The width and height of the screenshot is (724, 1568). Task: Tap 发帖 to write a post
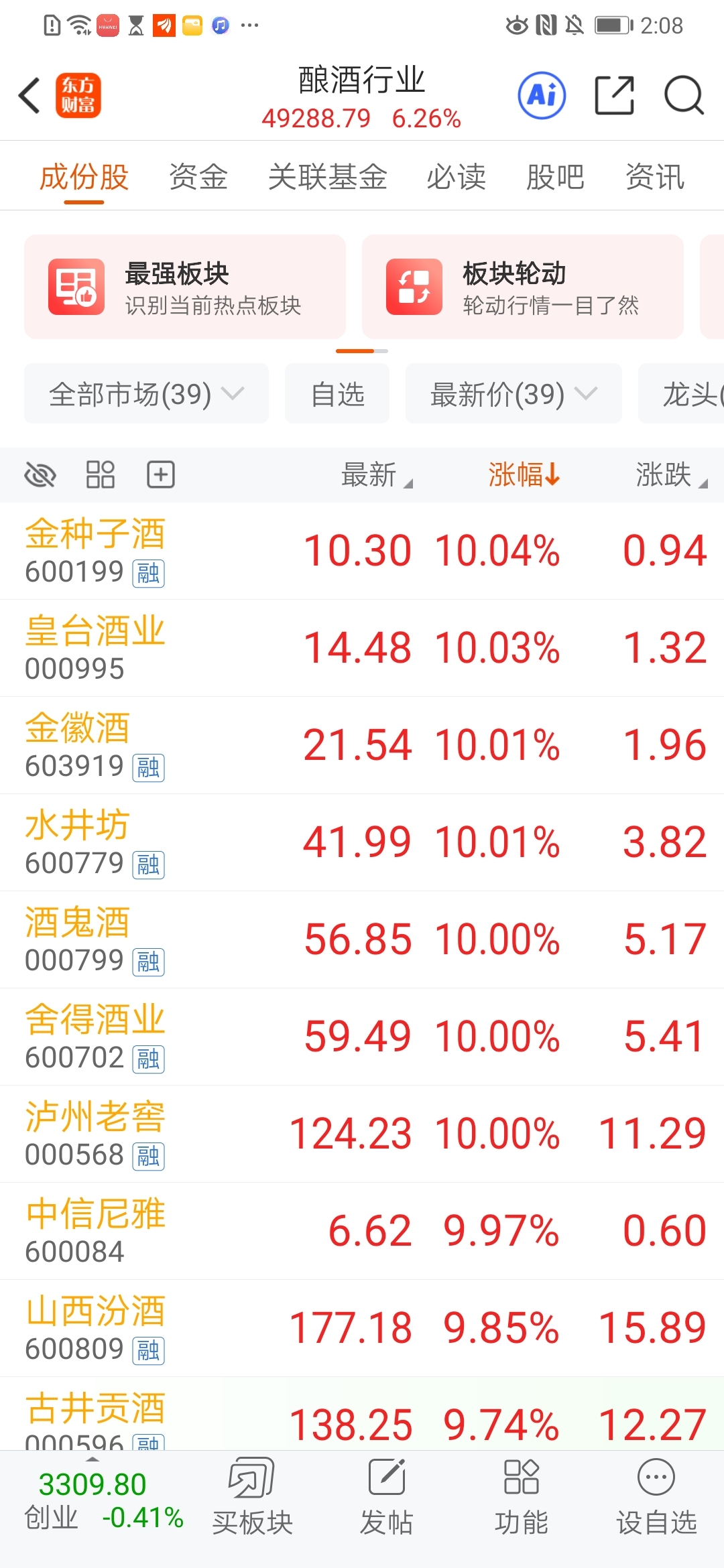[x=386, y=1496]
